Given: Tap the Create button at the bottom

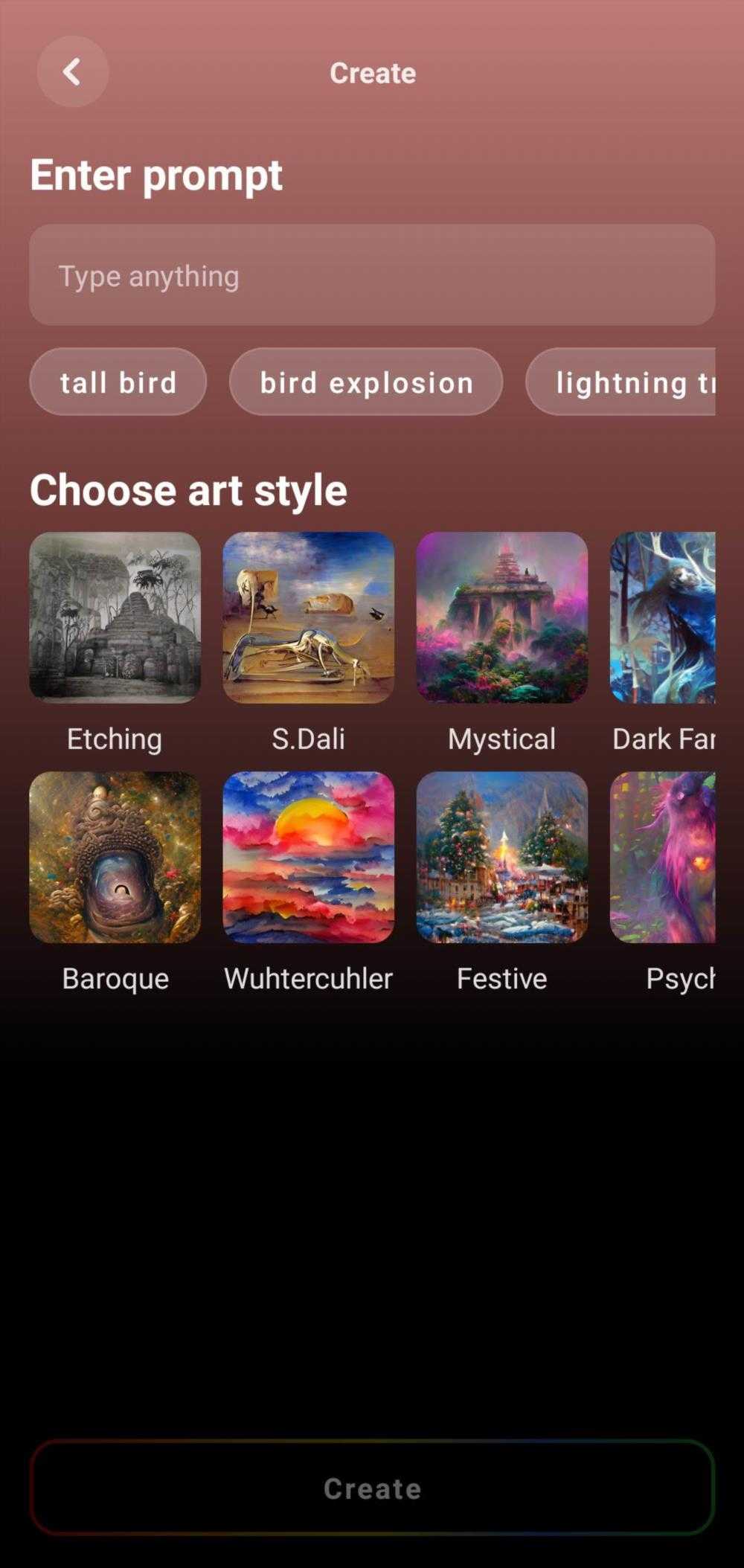Looking at the screenshot, I should point(372,1488).
